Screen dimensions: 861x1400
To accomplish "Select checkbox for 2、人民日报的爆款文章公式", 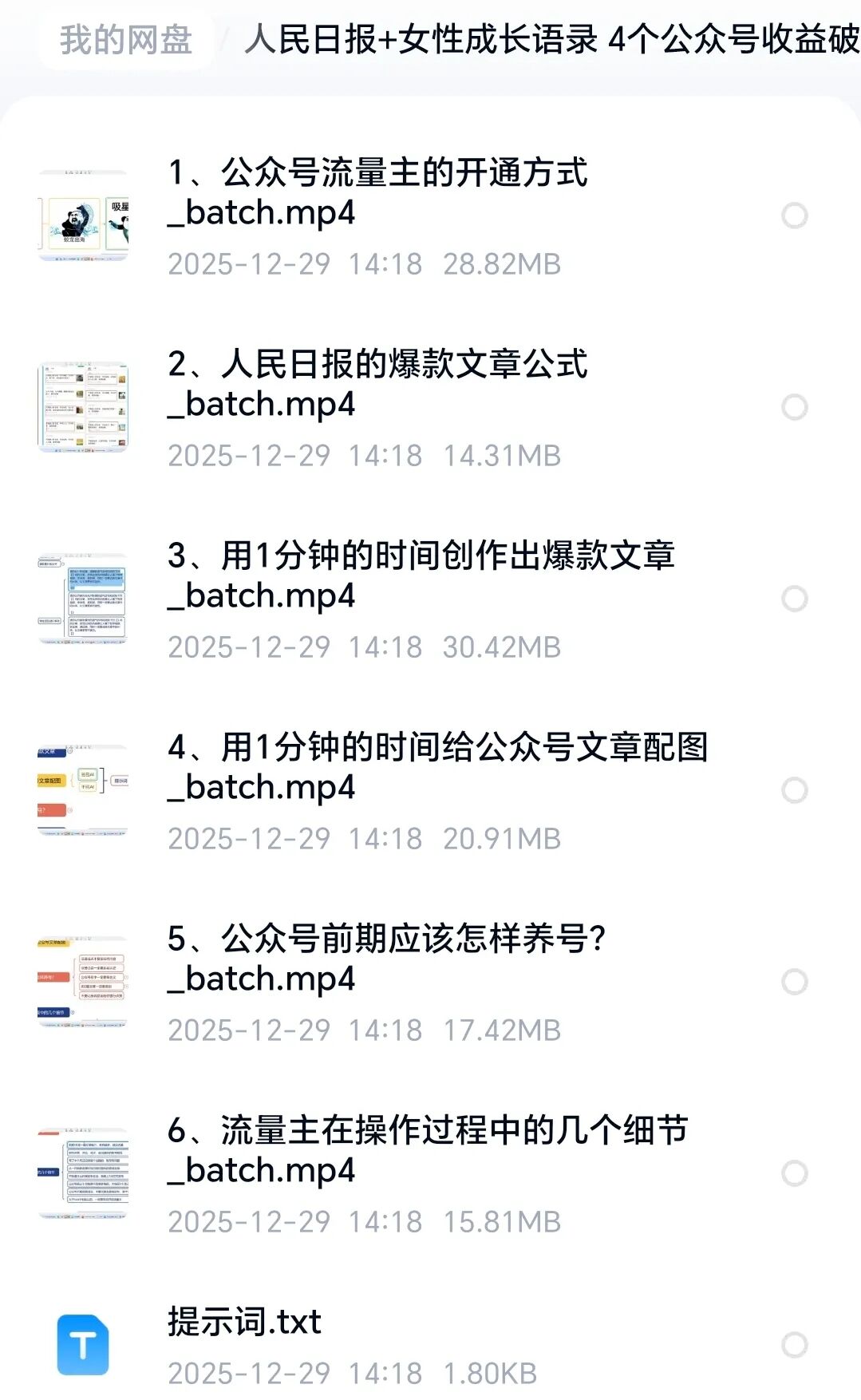I will (794, 407).
